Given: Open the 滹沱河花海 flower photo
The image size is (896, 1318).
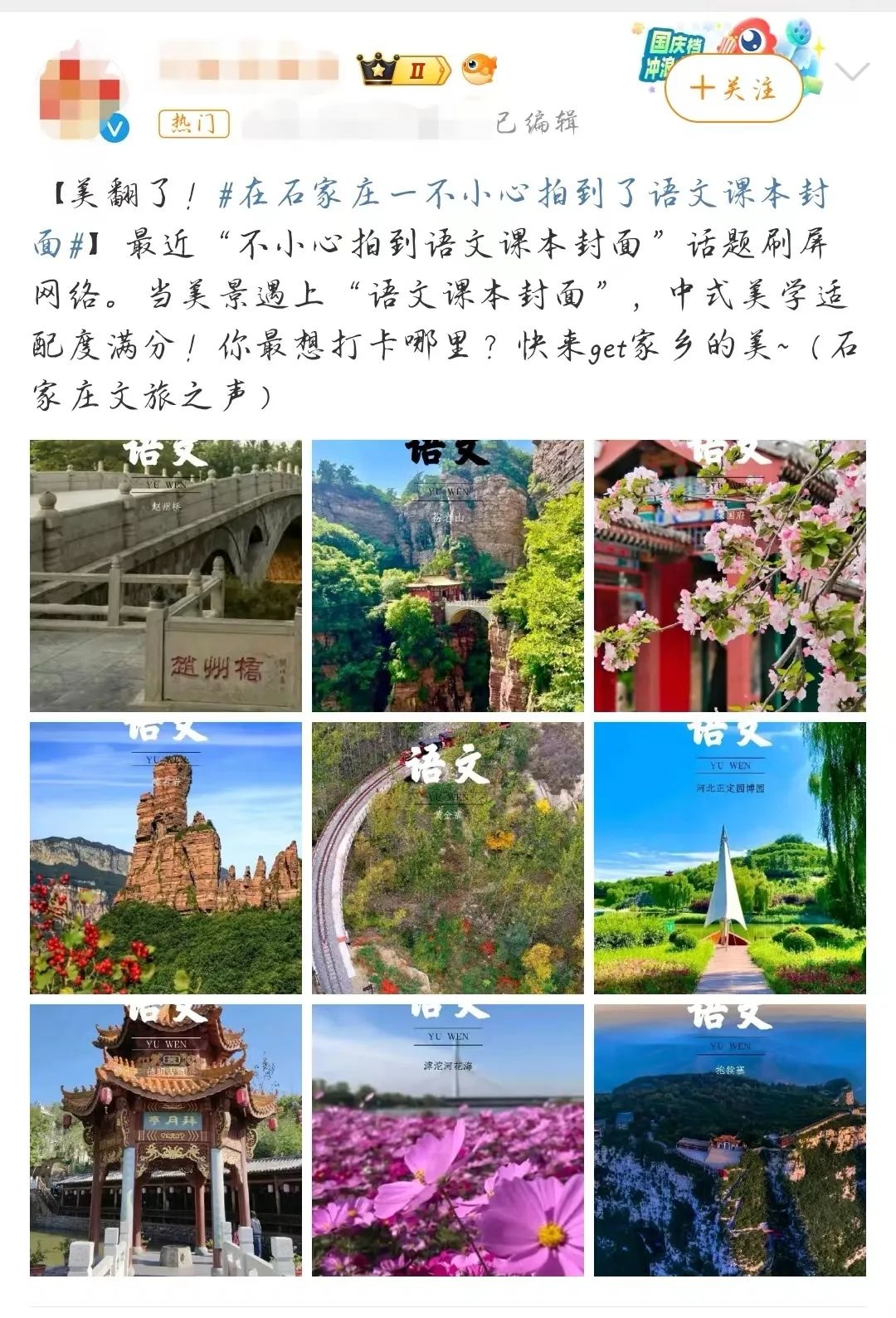Looking at the screenshot, I should point(448,1140).
